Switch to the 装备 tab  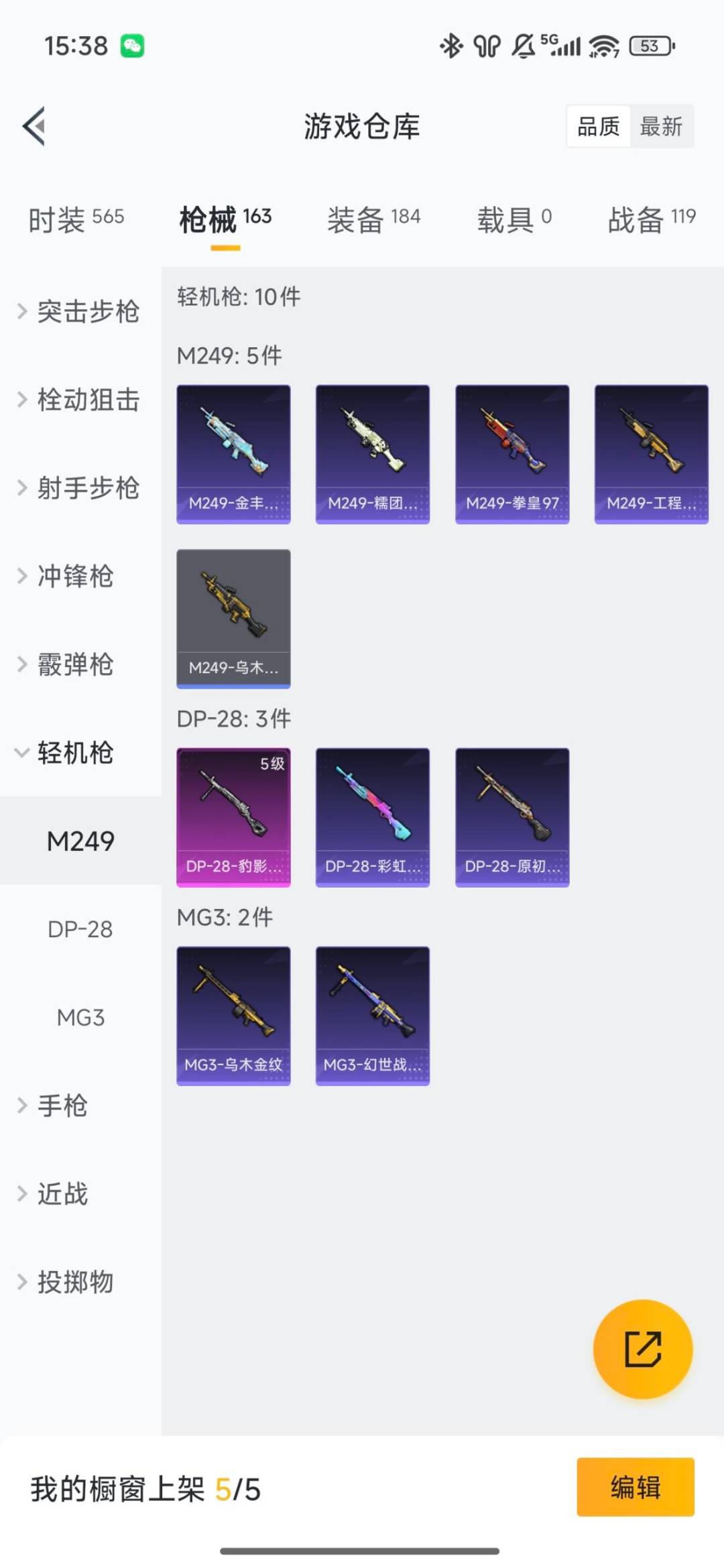point(373,219)
